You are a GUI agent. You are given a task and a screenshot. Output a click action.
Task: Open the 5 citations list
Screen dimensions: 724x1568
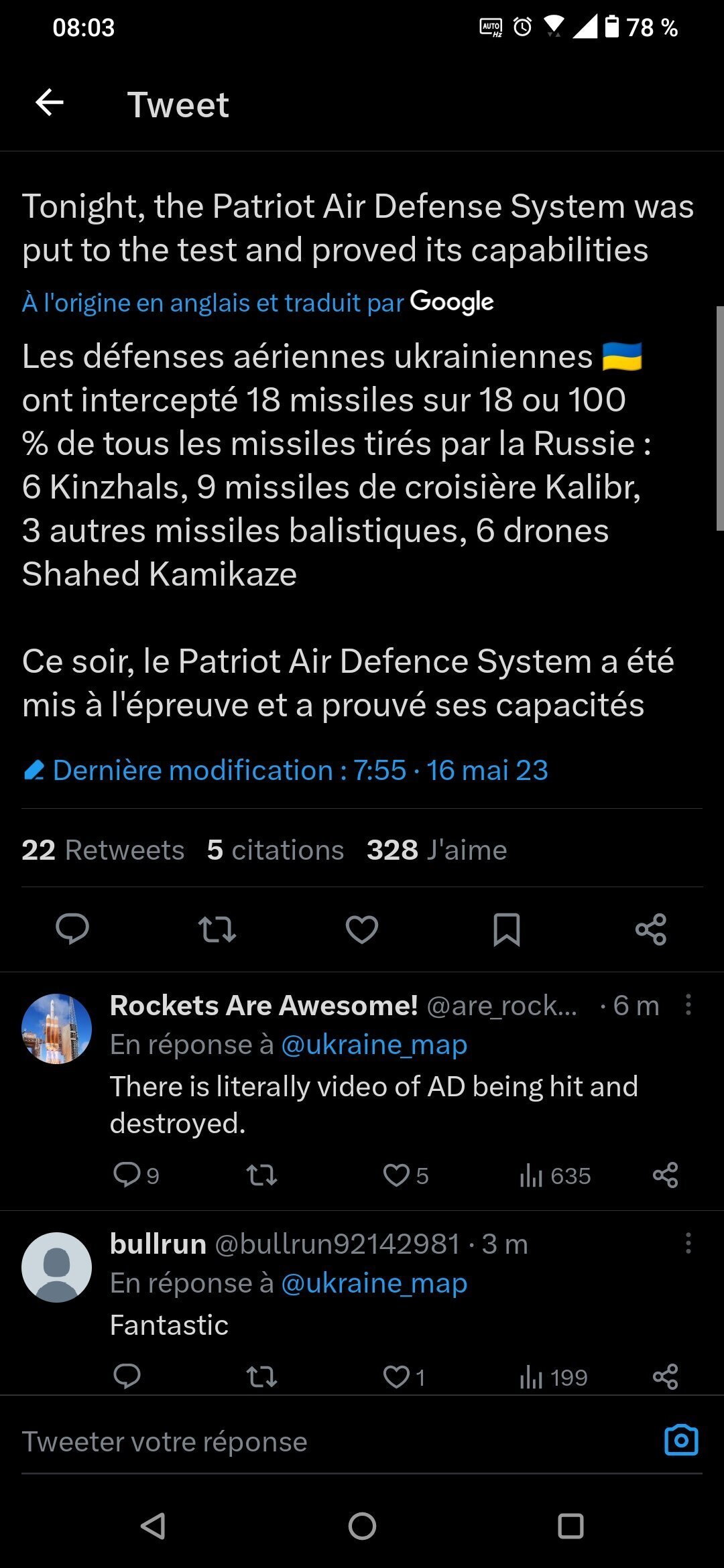[275, 850]
